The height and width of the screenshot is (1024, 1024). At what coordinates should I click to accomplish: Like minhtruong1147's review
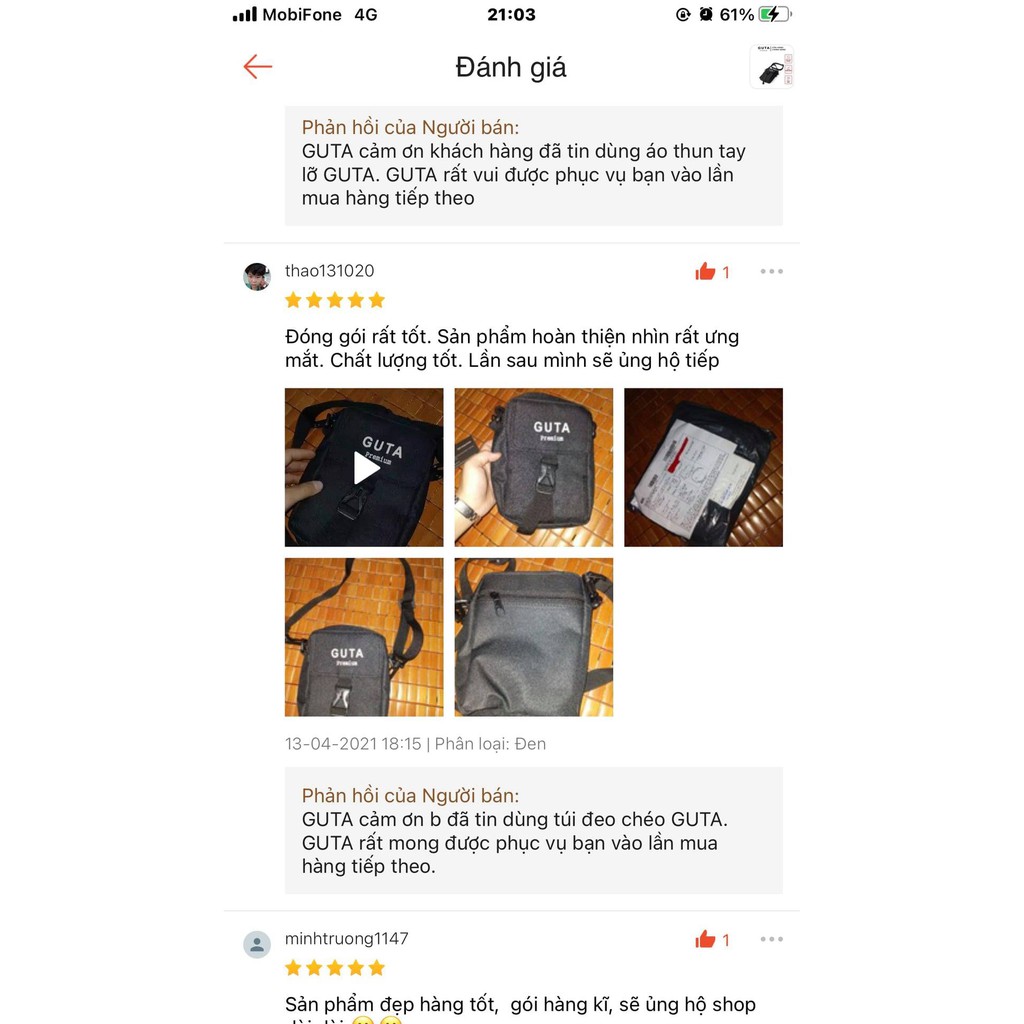pos(706,940)
